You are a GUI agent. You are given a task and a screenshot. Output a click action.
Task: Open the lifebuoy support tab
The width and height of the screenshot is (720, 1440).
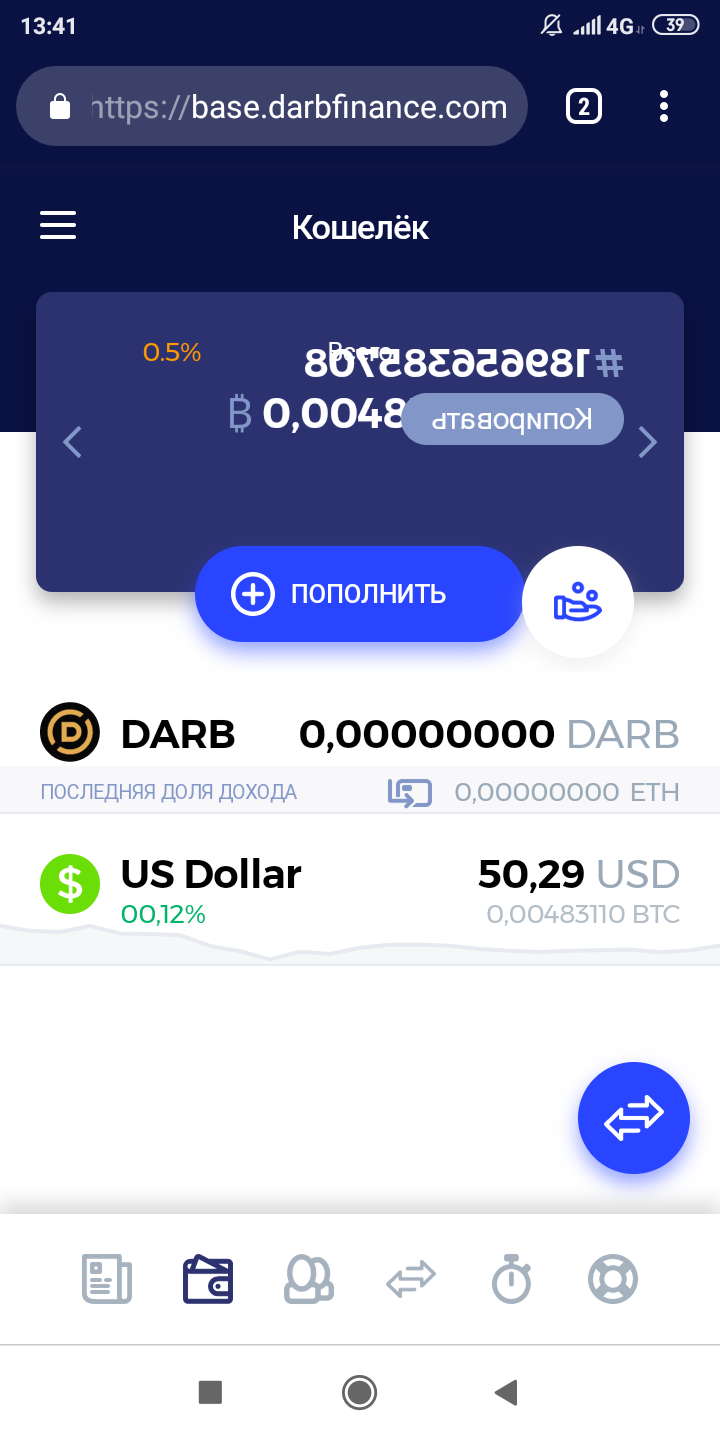point(613,1279)
